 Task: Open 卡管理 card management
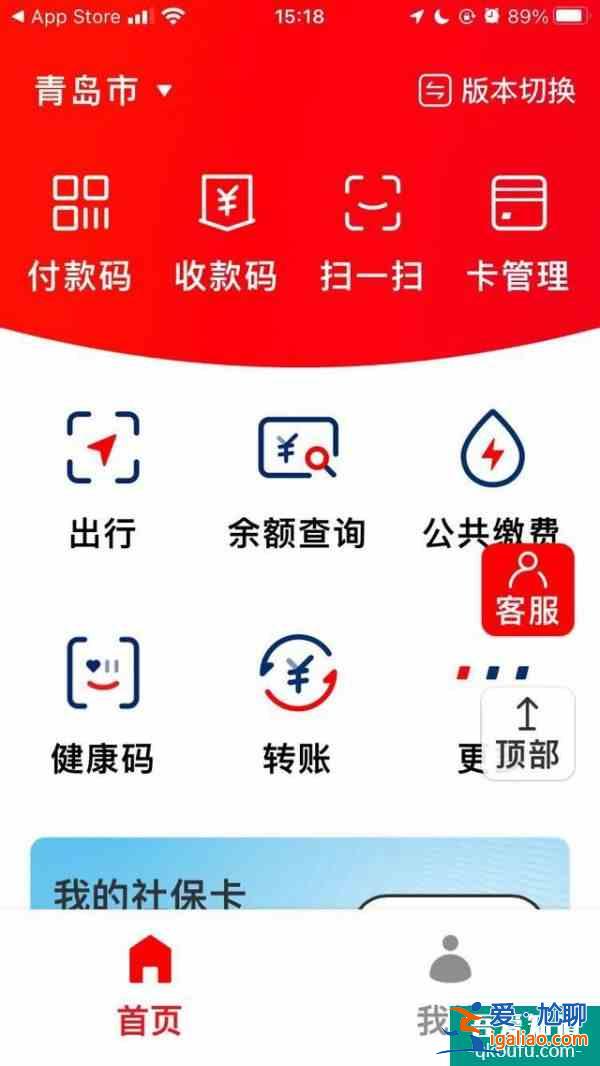click(x=518, y=234)
